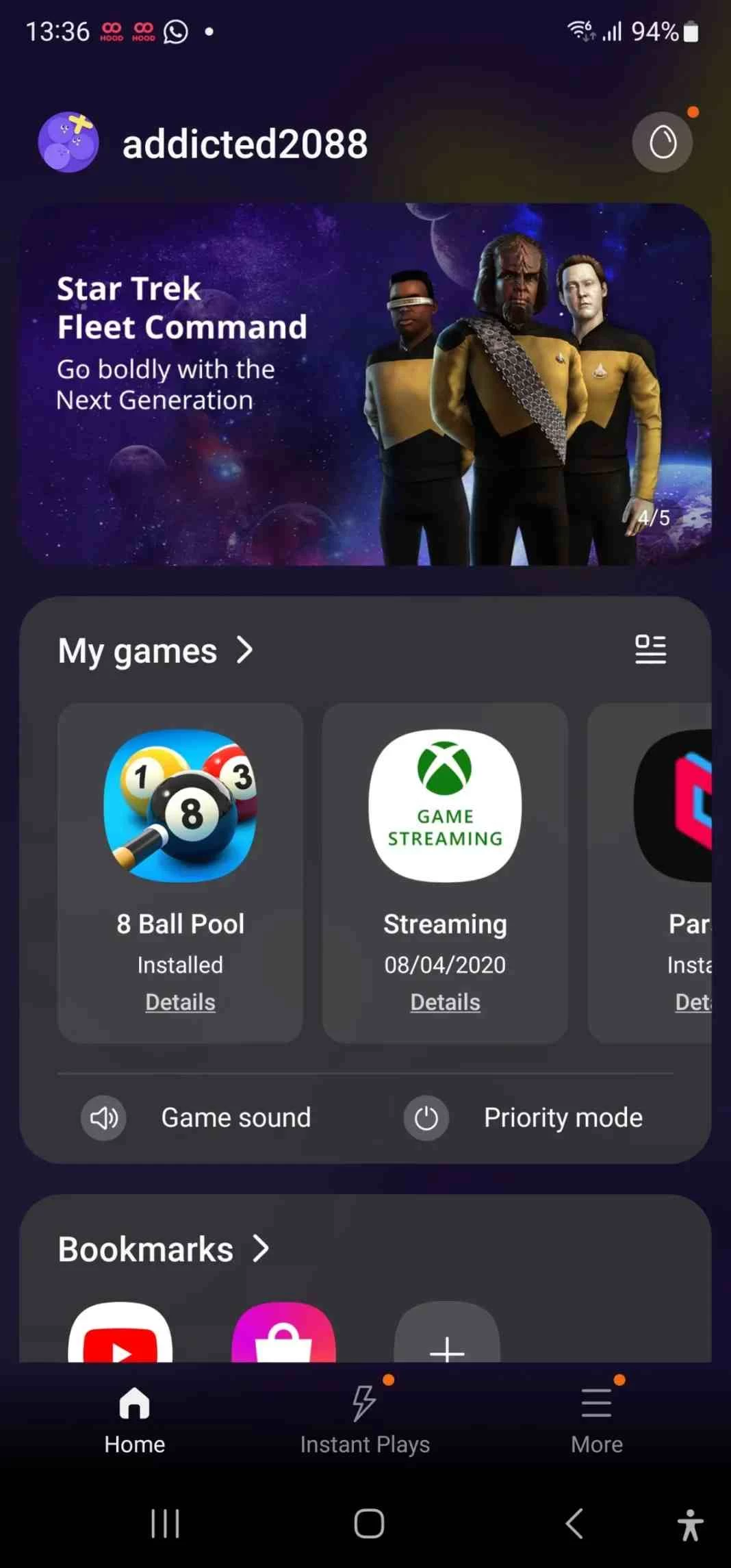The image size is (731, 1568).
Task: Open the YouTube bookmark
Action: pyautogui.click(x=120, y=1335)
